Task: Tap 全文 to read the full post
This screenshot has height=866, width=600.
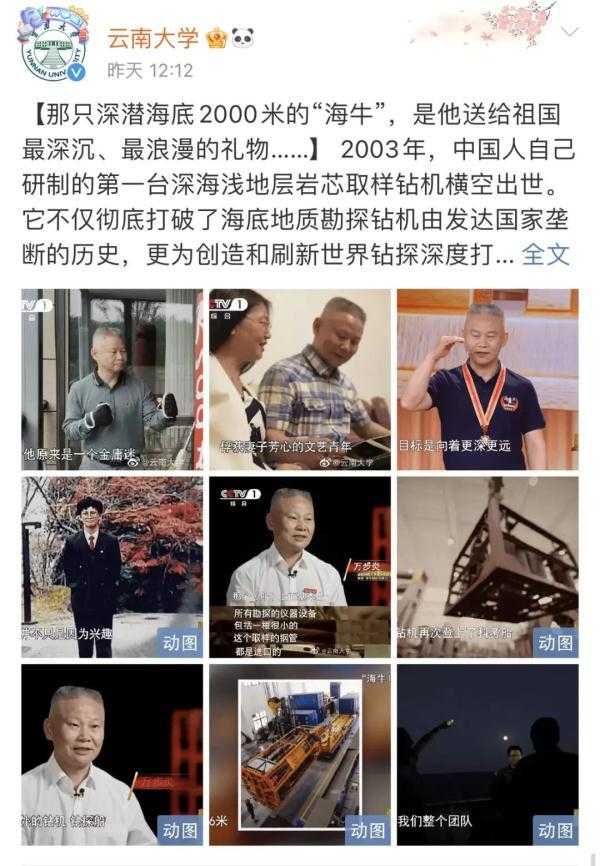Action: pyautogui.click(x=546, y=254)
